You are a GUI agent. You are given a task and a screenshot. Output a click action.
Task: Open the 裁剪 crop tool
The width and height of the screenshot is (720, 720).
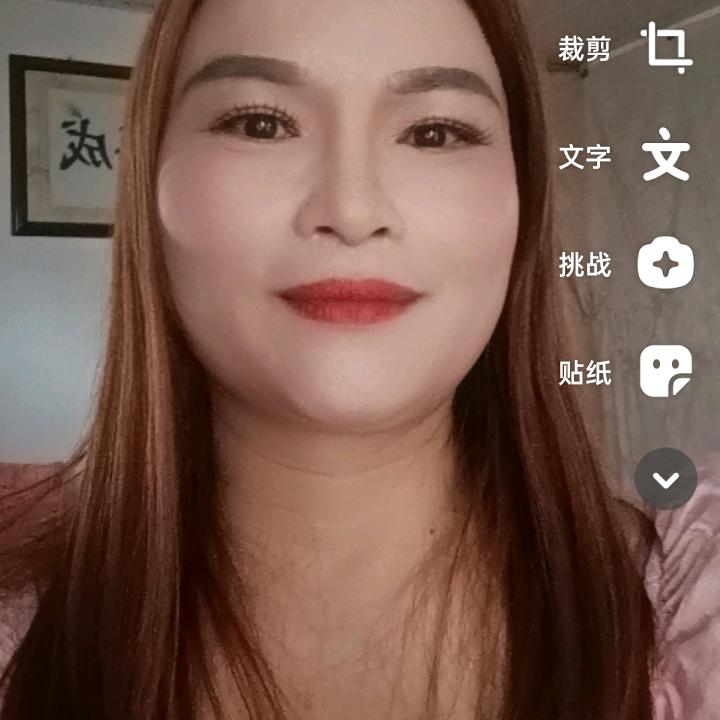point(665,48)
